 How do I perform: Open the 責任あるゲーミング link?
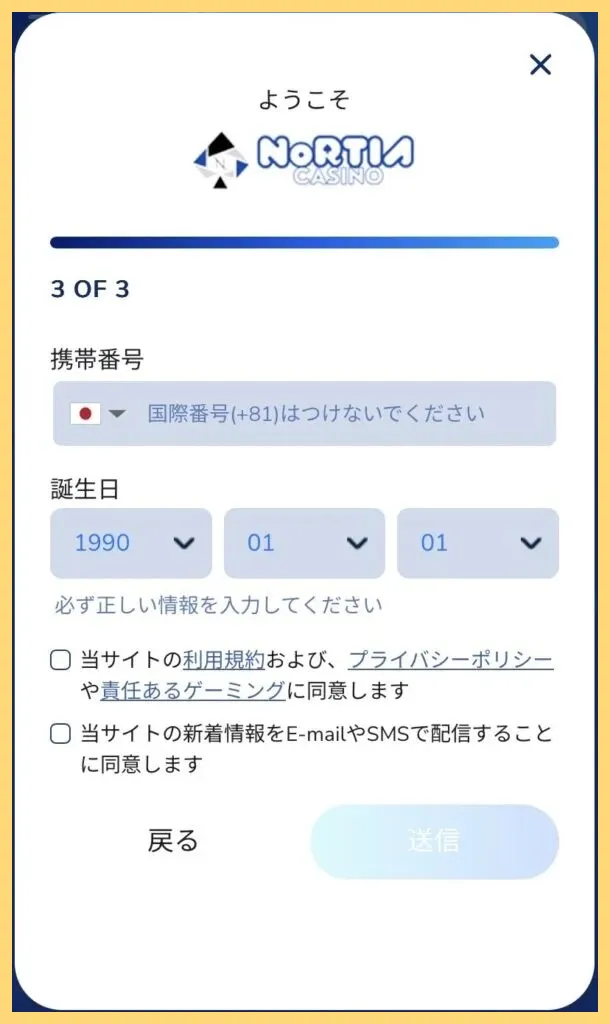tap(192, 690)
